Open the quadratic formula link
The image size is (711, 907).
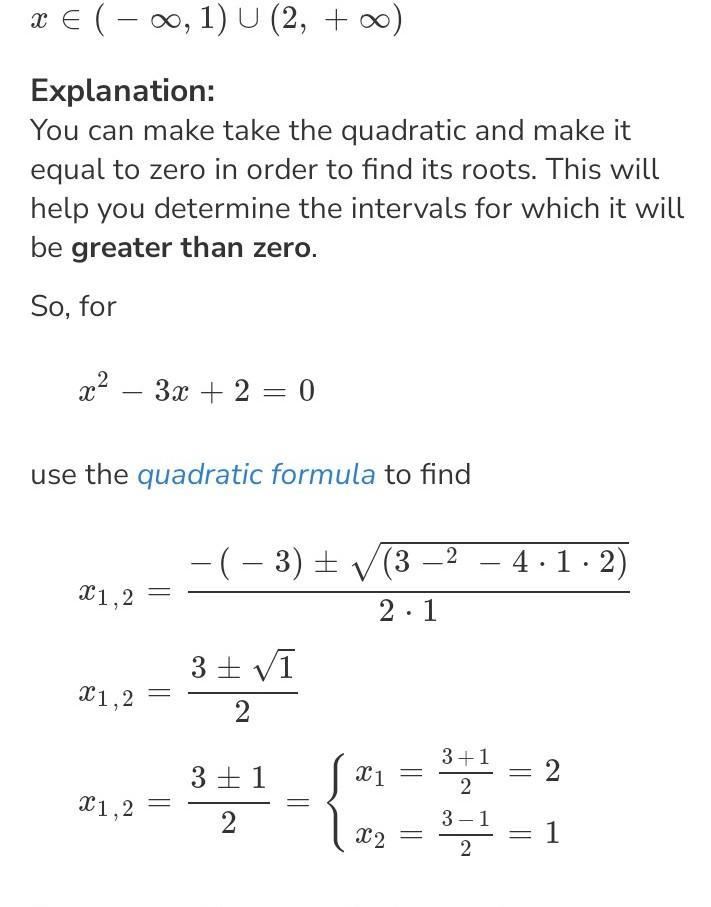point(256,474)
